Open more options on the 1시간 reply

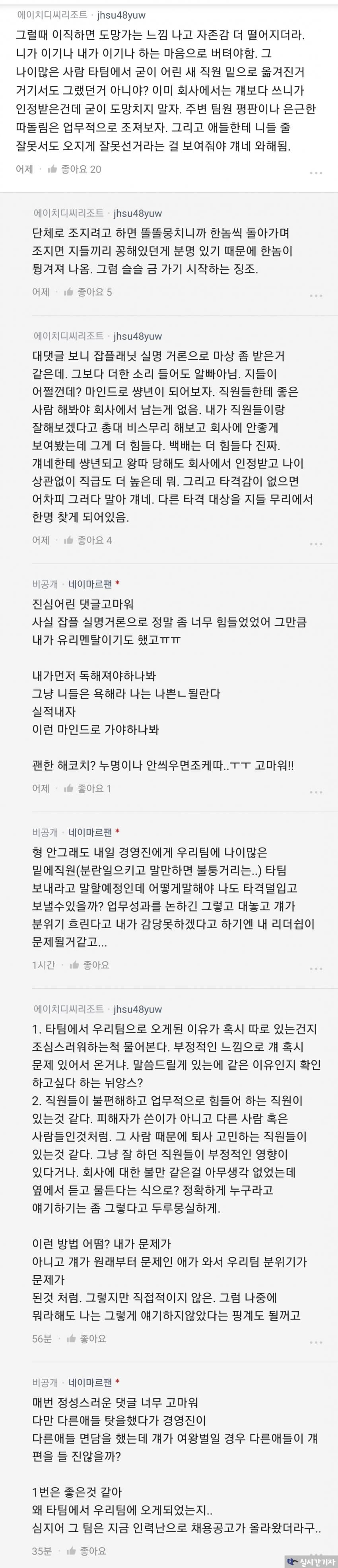[315, 968]
